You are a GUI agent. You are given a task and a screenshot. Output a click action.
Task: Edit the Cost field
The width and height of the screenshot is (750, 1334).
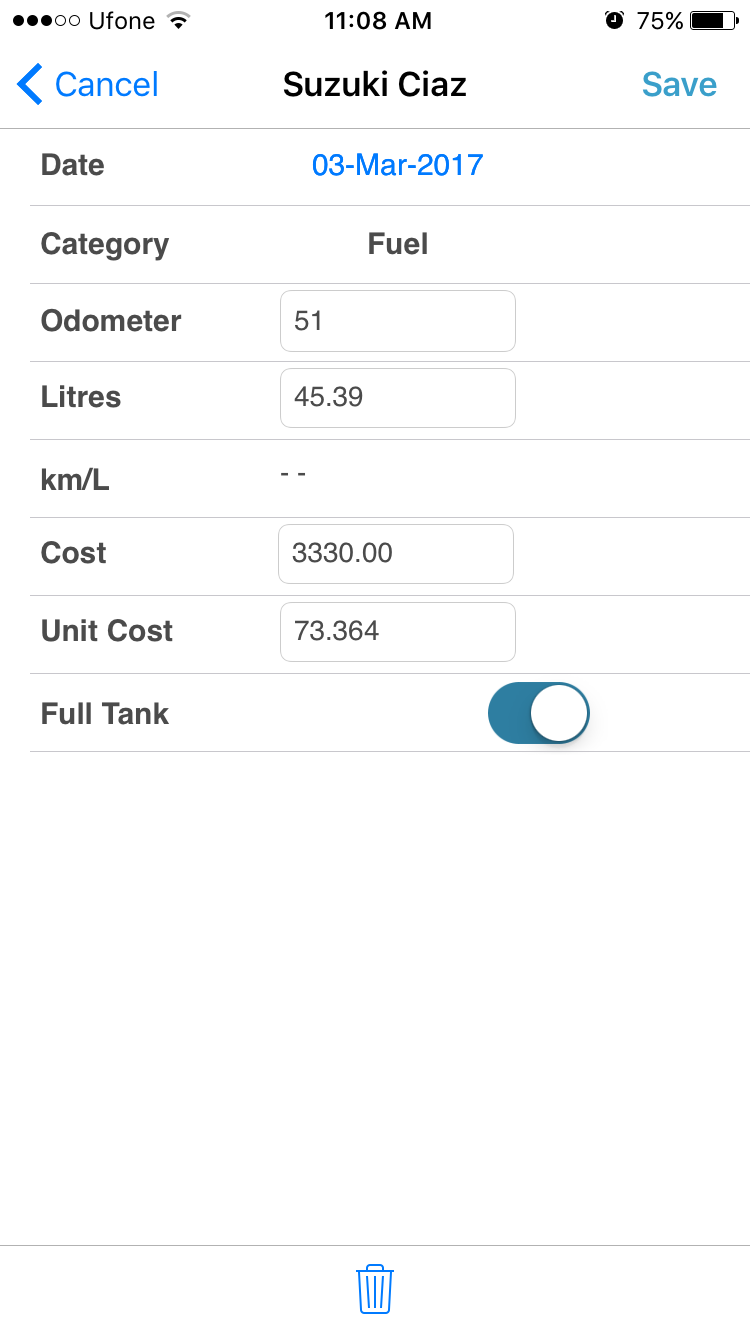pos(396,554)
